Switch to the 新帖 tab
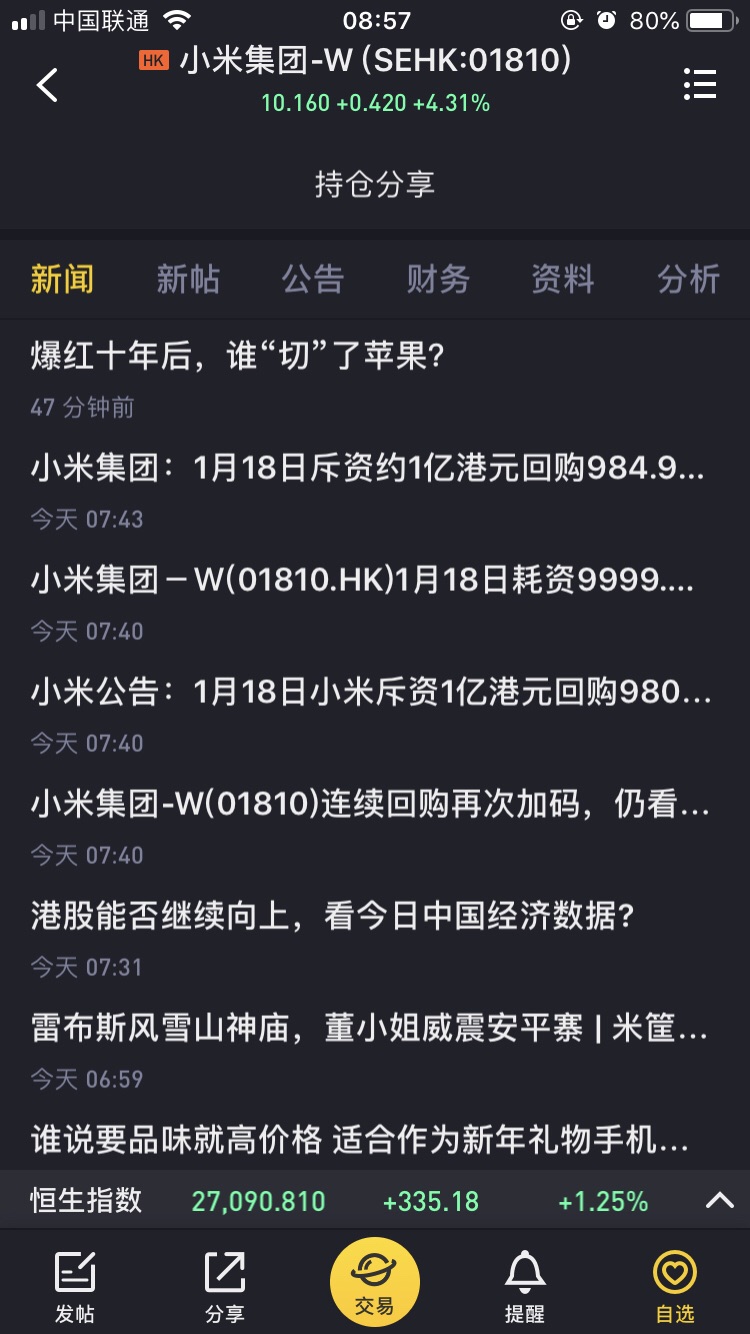The height and width of the screenshot is (1334, 750). click(188, 279)
